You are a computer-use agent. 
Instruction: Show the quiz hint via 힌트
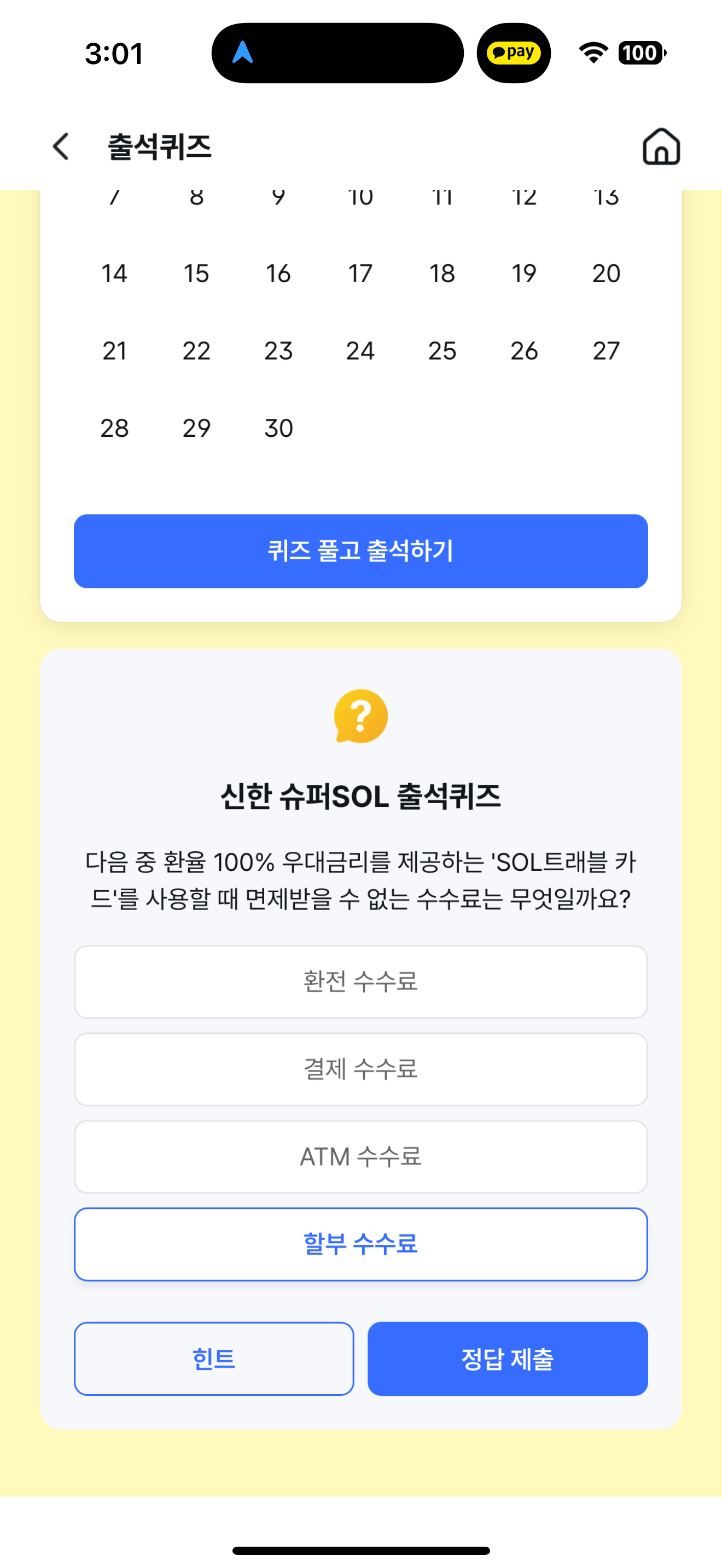[x=214, y=1359]
